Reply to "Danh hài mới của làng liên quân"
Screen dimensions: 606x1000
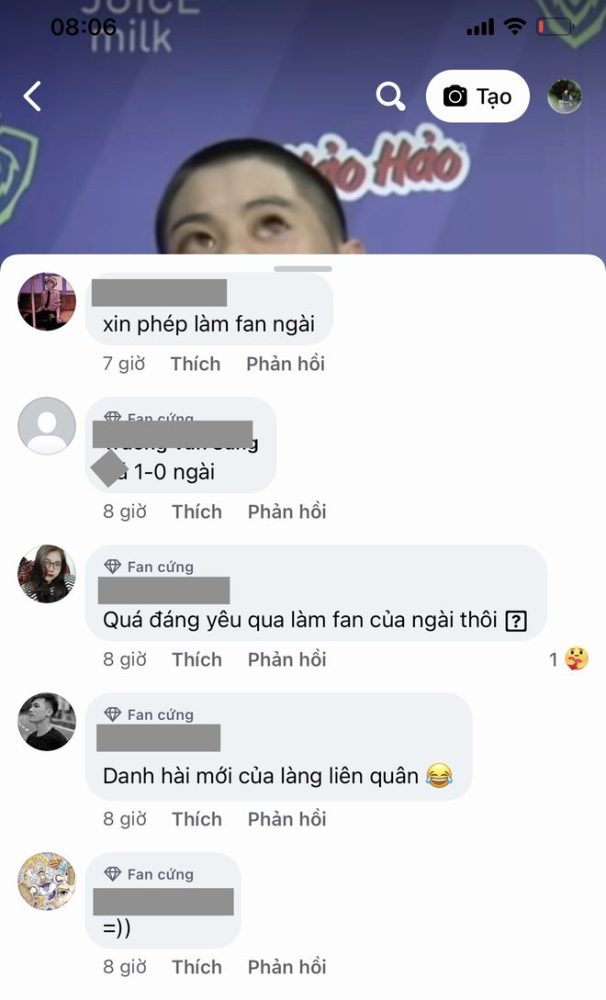[x=287, y=819]
